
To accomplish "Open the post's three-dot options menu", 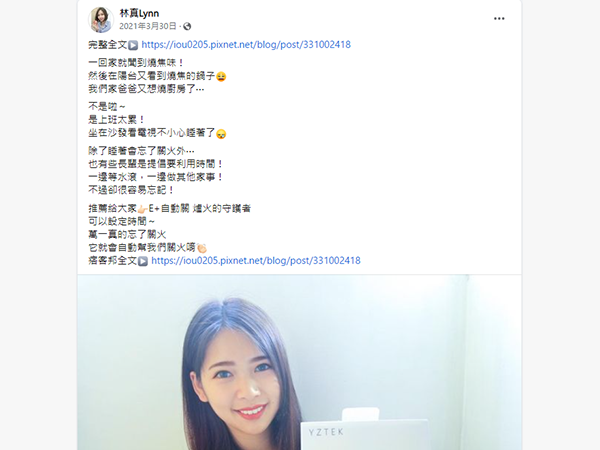I will click(x=499, y=18).
